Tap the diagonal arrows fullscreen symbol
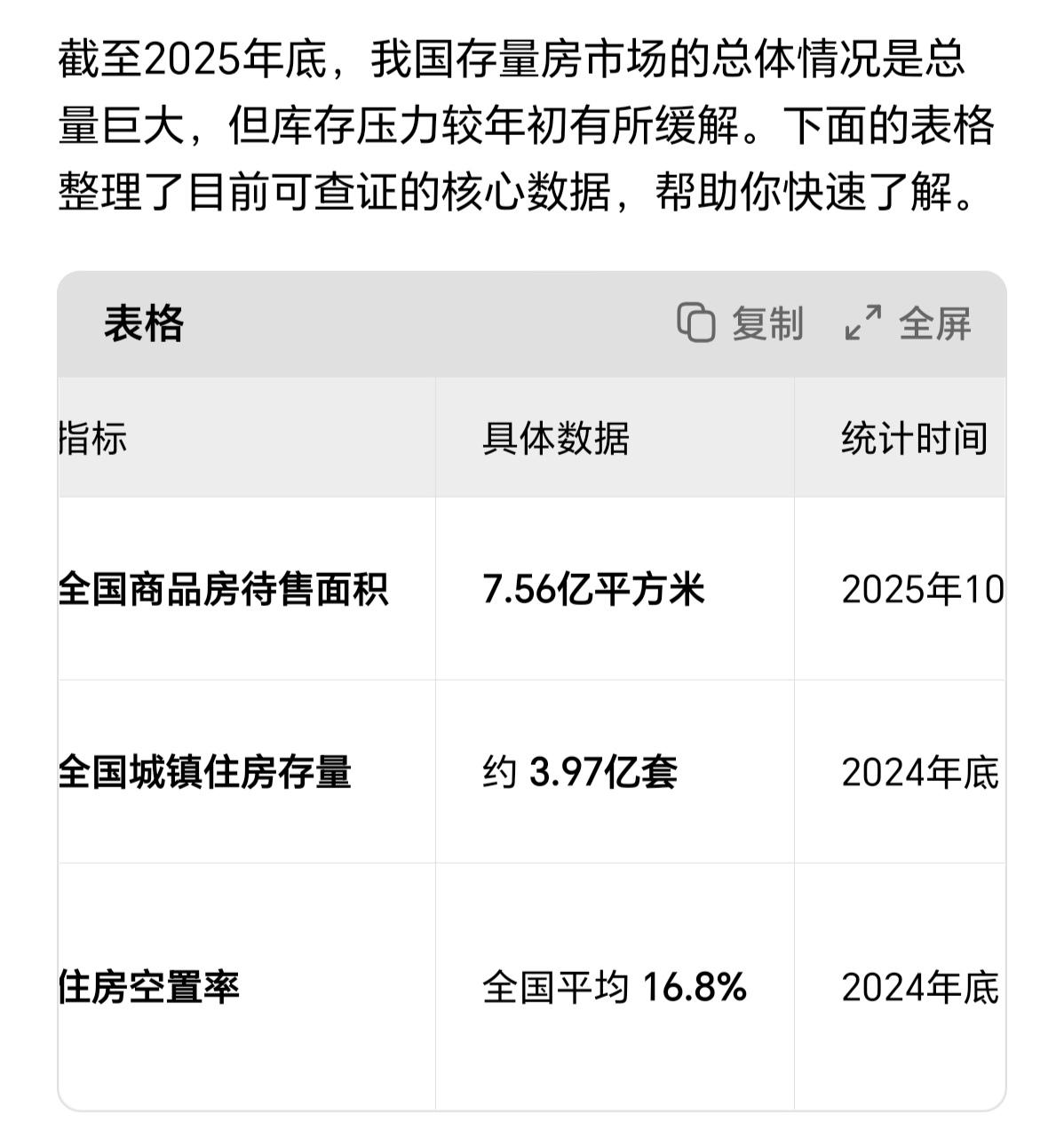The image size is (1064, 1123). (864, 324)
